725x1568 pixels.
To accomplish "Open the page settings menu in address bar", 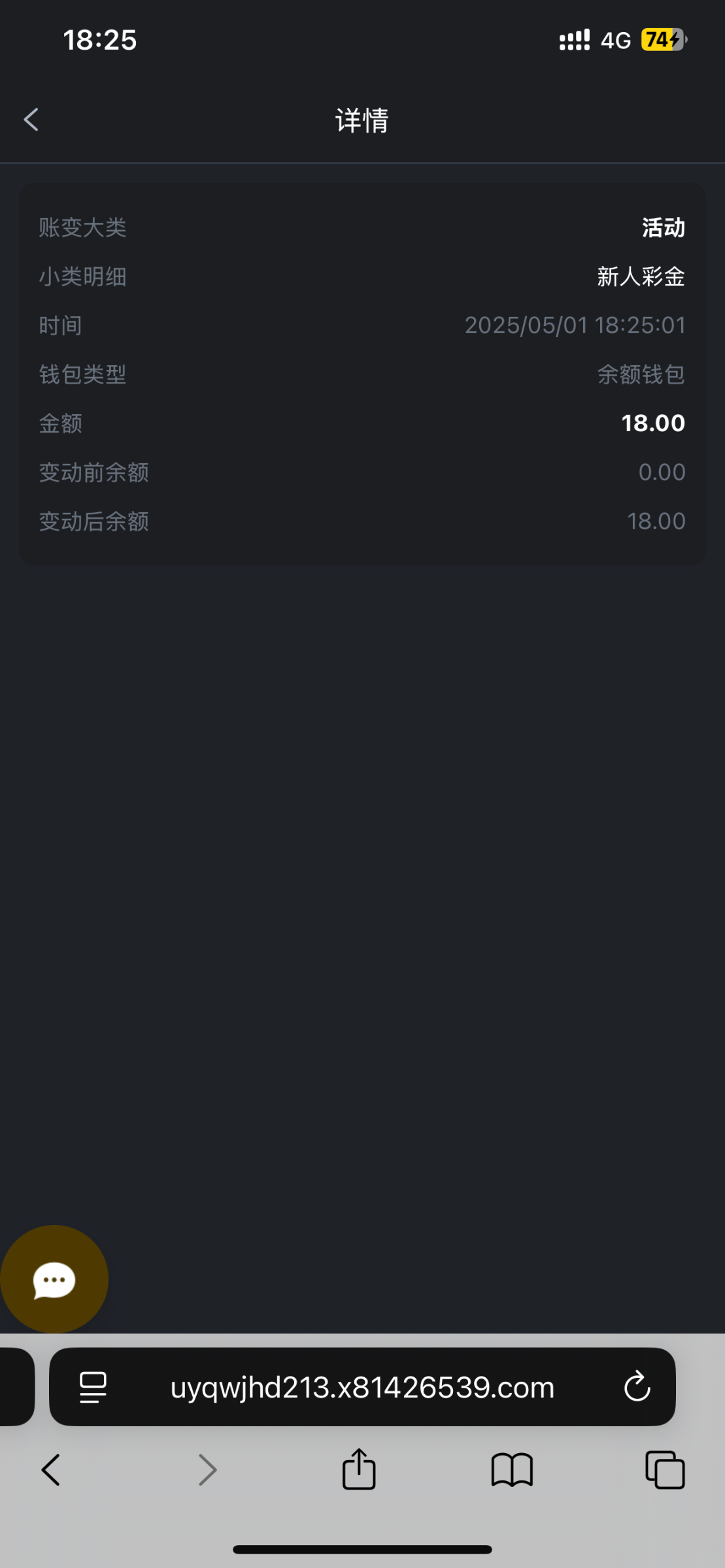I will (x=93, y=1387).
